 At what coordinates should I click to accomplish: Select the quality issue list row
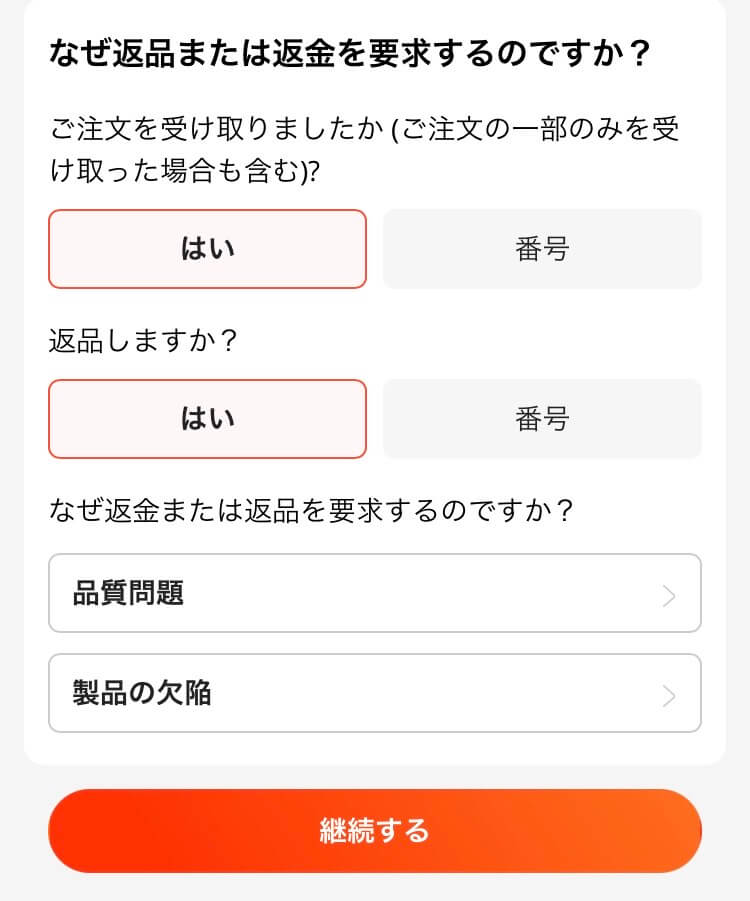(374, 594)
